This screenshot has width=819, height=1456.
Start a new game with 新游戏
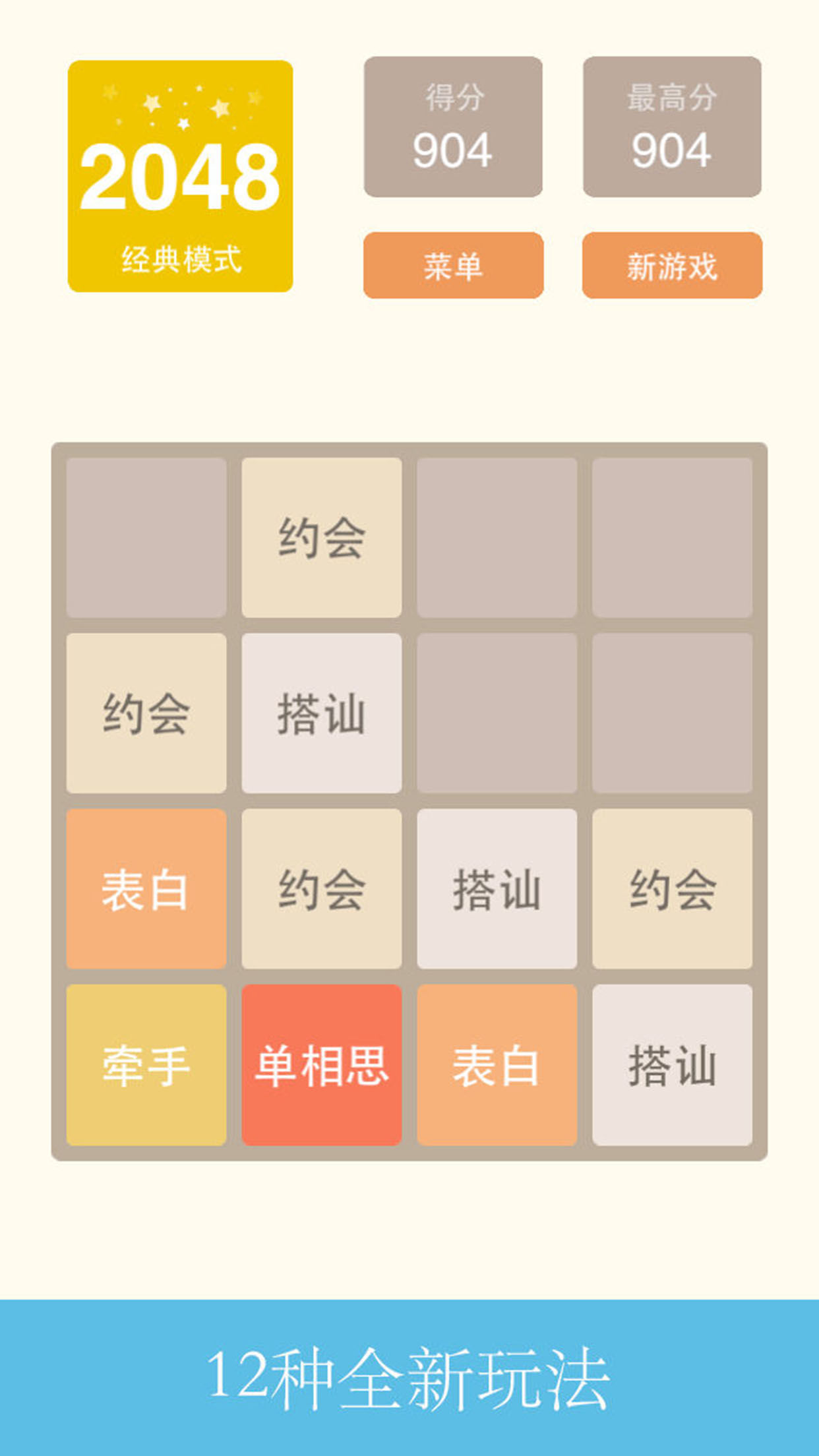pos(672,266)
